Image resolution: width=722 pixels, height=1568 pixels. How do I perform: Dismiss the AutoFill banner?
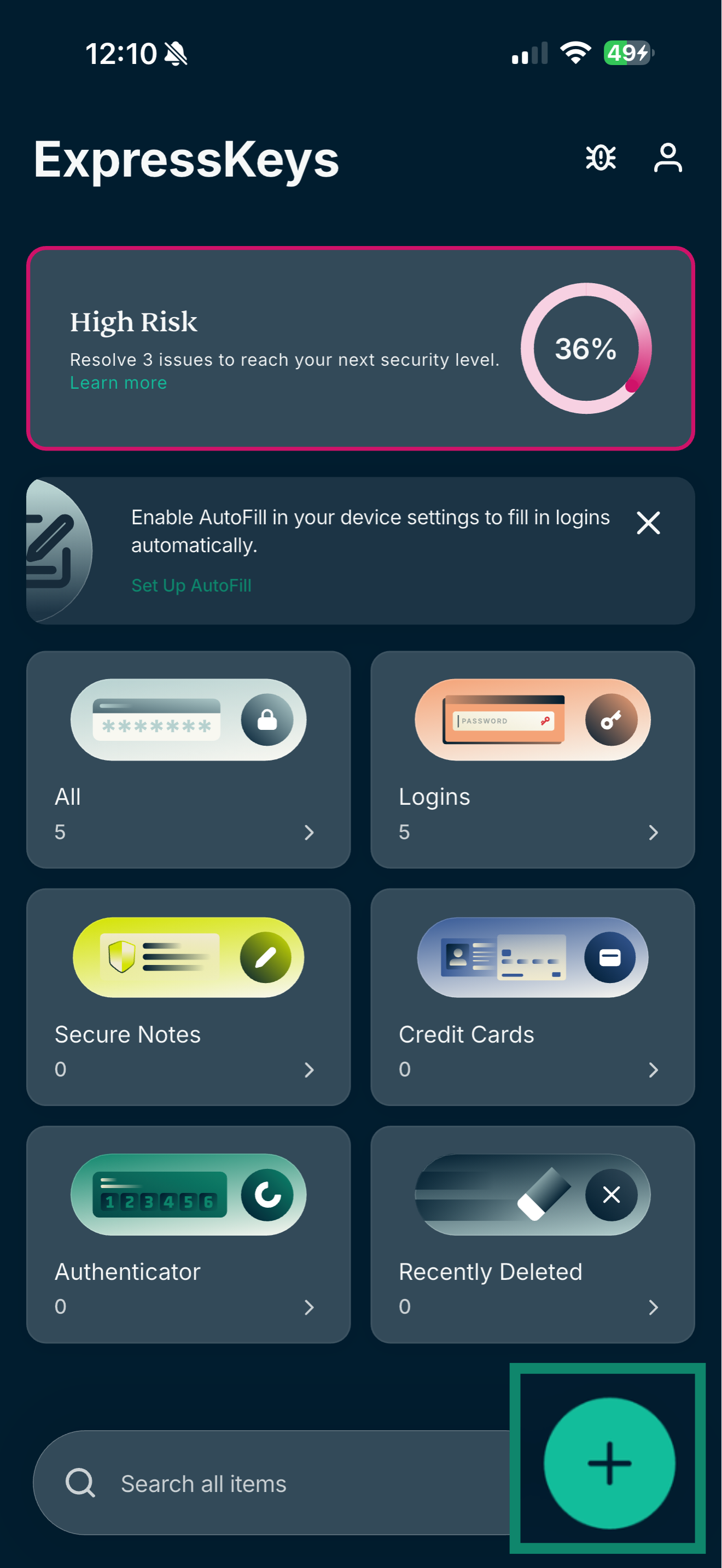point(648,523)
